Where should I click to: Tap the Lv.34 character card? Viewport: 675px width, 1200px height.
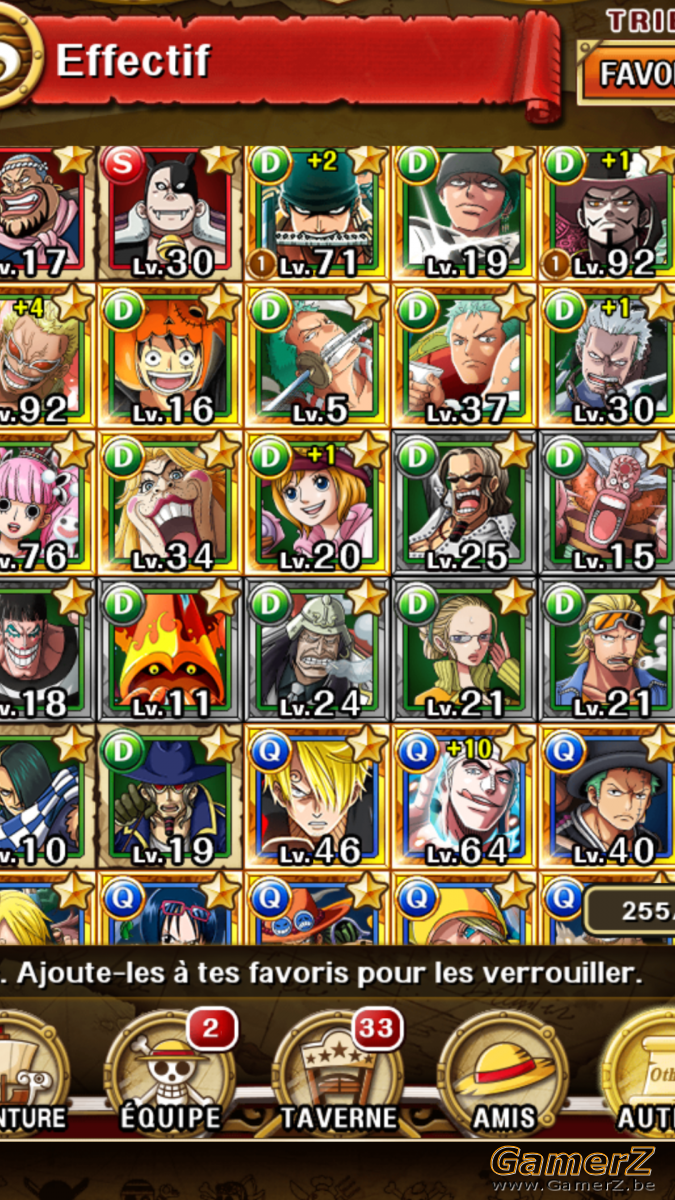[171, 505]
